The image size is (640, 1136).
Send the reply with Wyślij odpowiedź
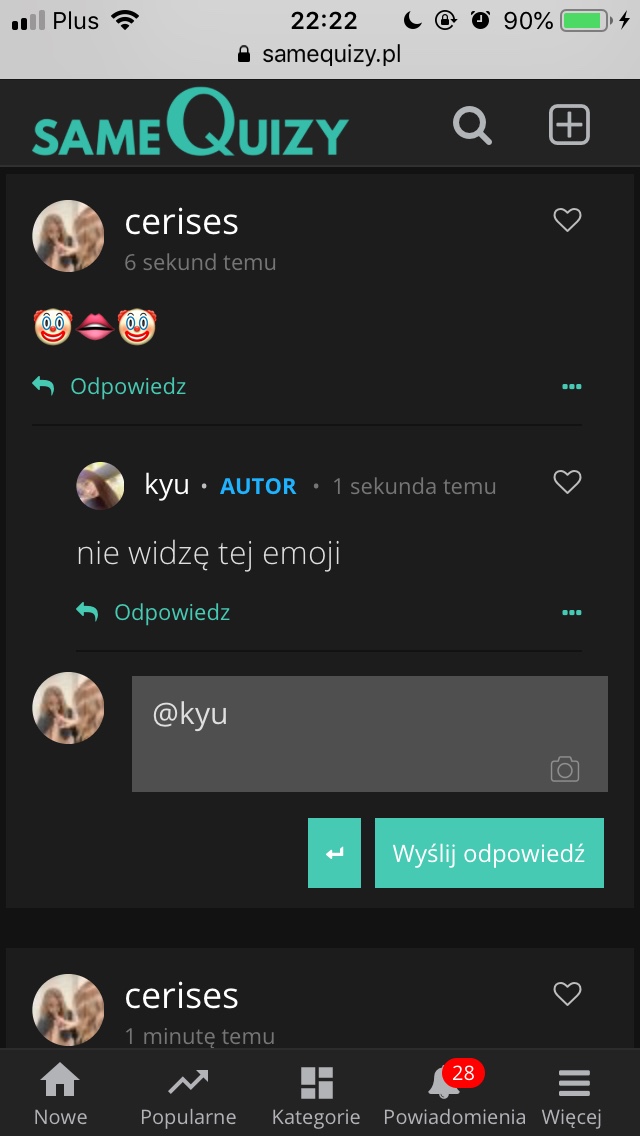[489, 853]
